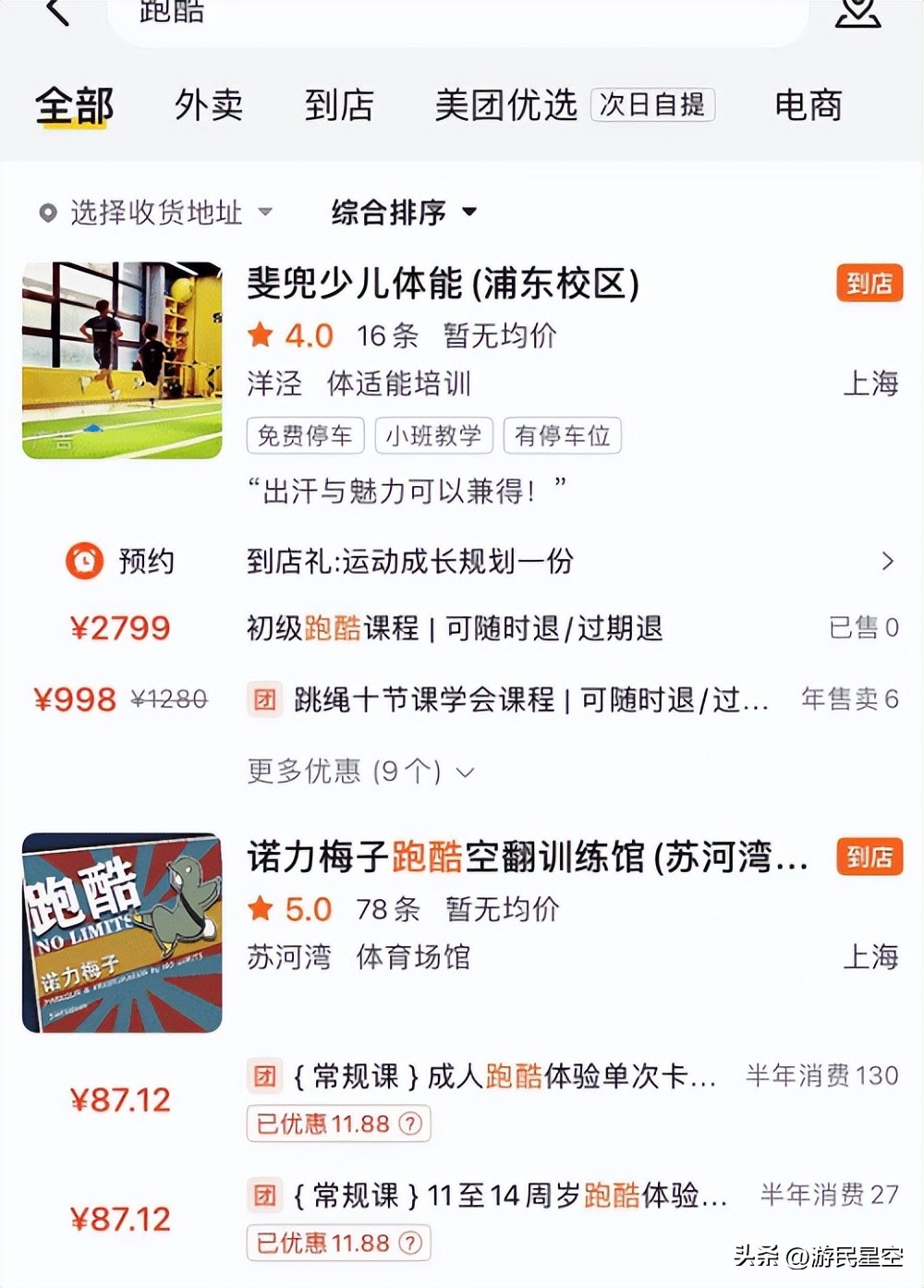This screenshot has height=1288, width=924.
Task: Click the star rating icon of 诺力梅子跑酷空翻训练馆
Action: [261, 909]
